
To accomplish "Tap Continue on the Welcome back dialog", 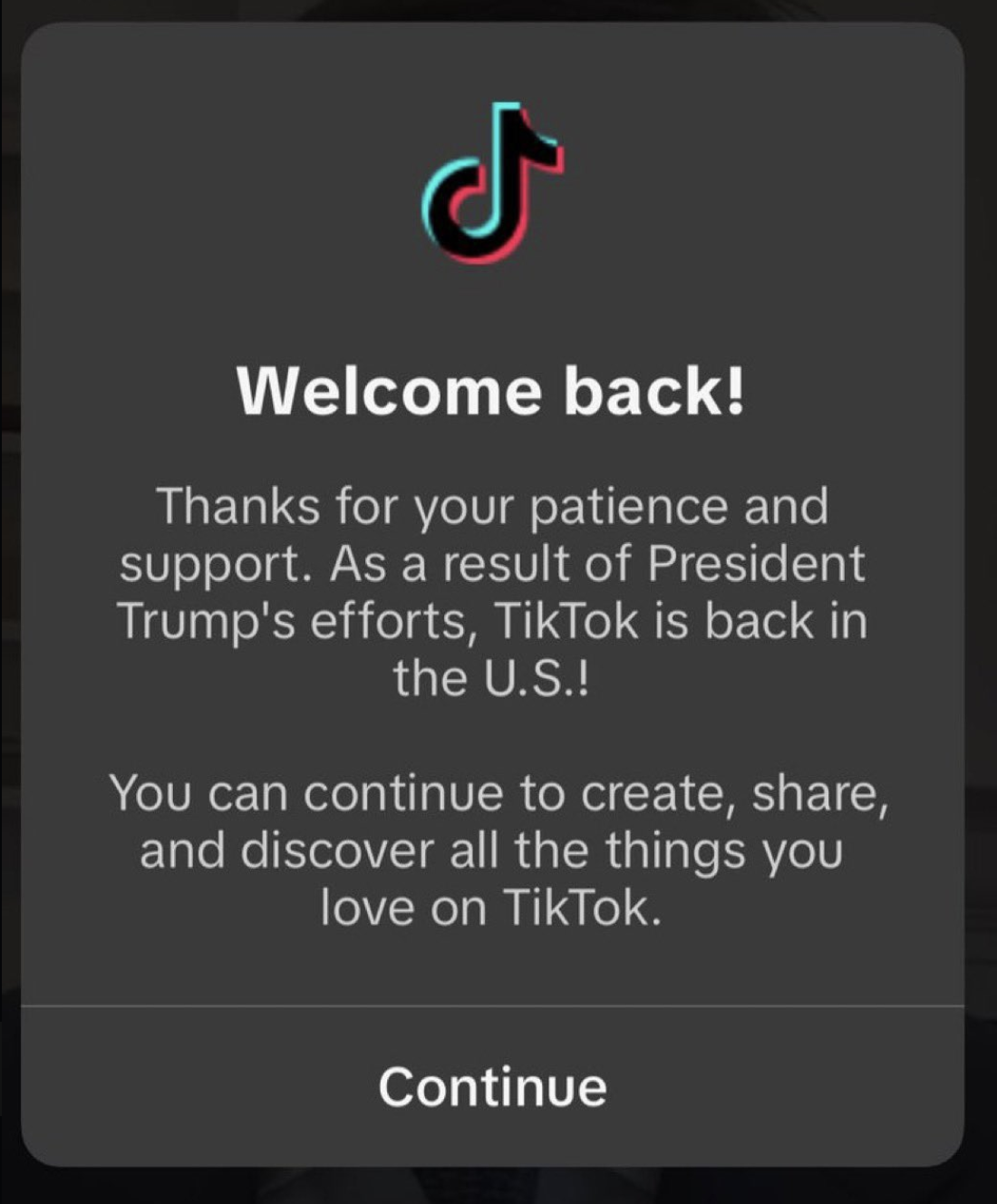I will (492, 1086).
